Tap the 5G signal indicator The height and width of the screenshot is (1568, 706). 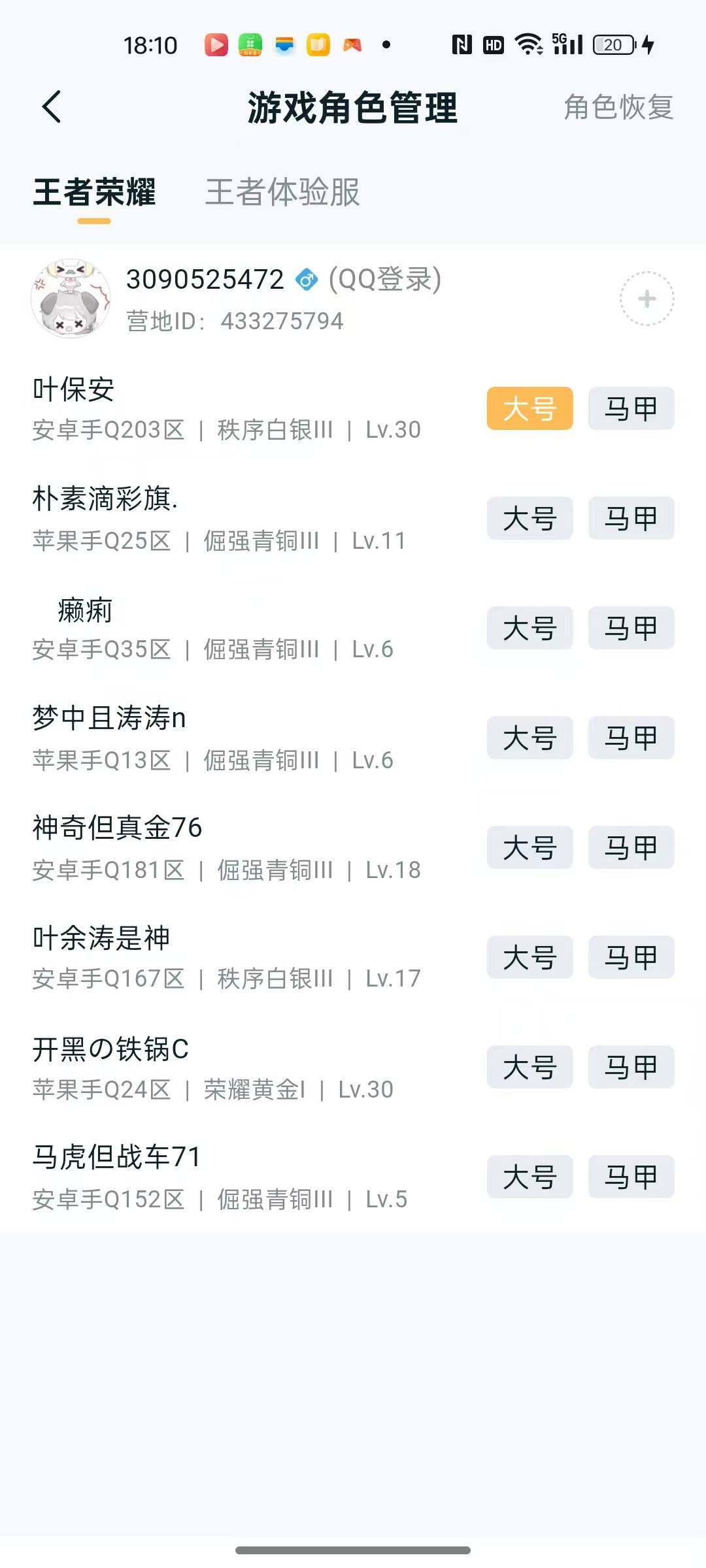click(566, 44)
